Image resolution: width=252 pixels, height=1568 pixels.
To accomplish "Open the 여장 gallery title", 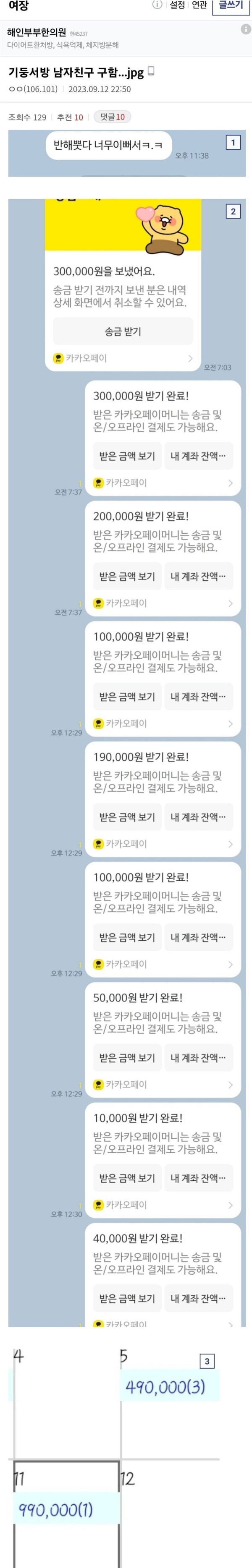I will point(18,6).
